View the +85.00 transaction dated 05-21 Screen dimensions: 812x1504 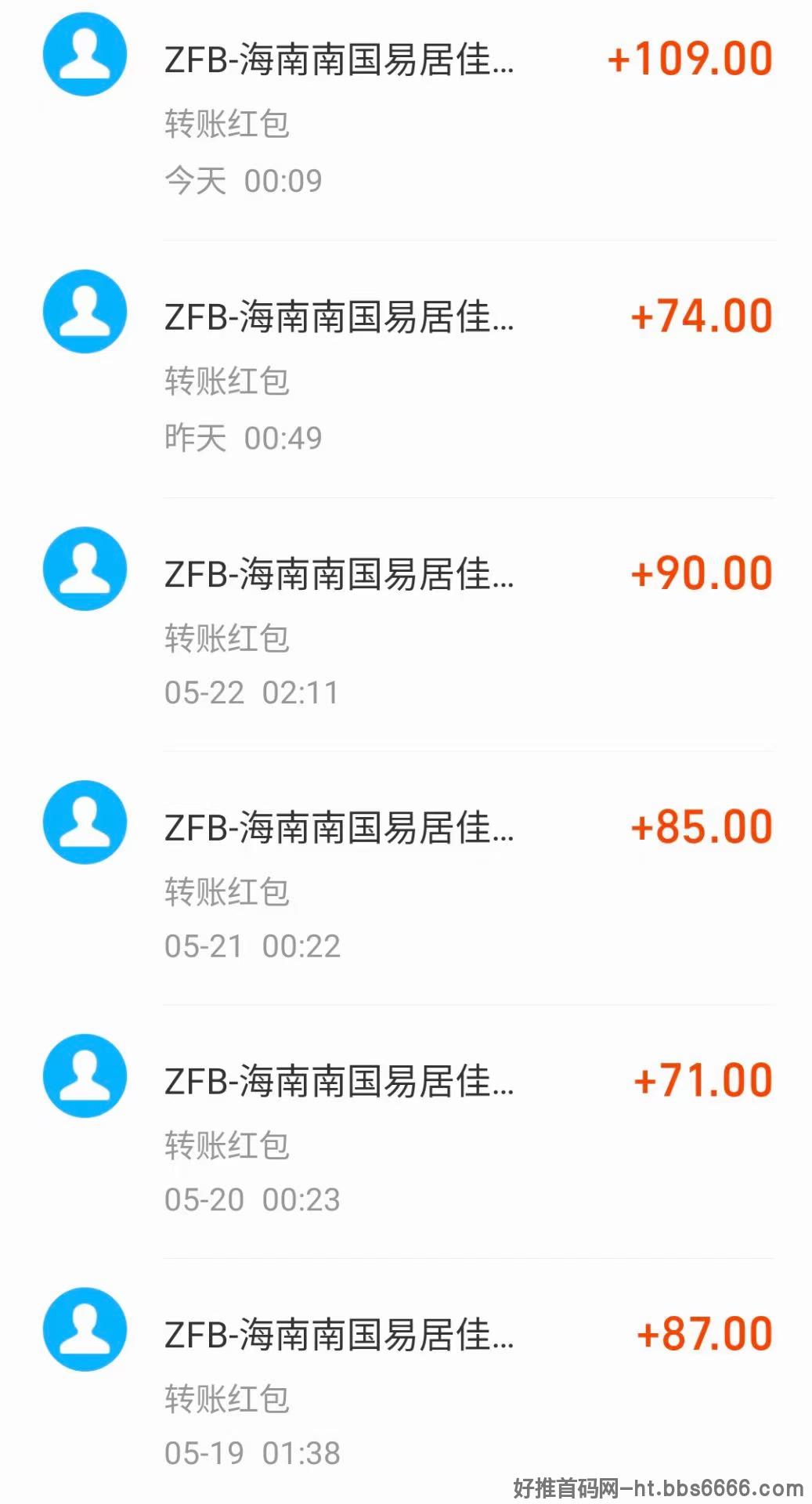click(x=406, y=878)
